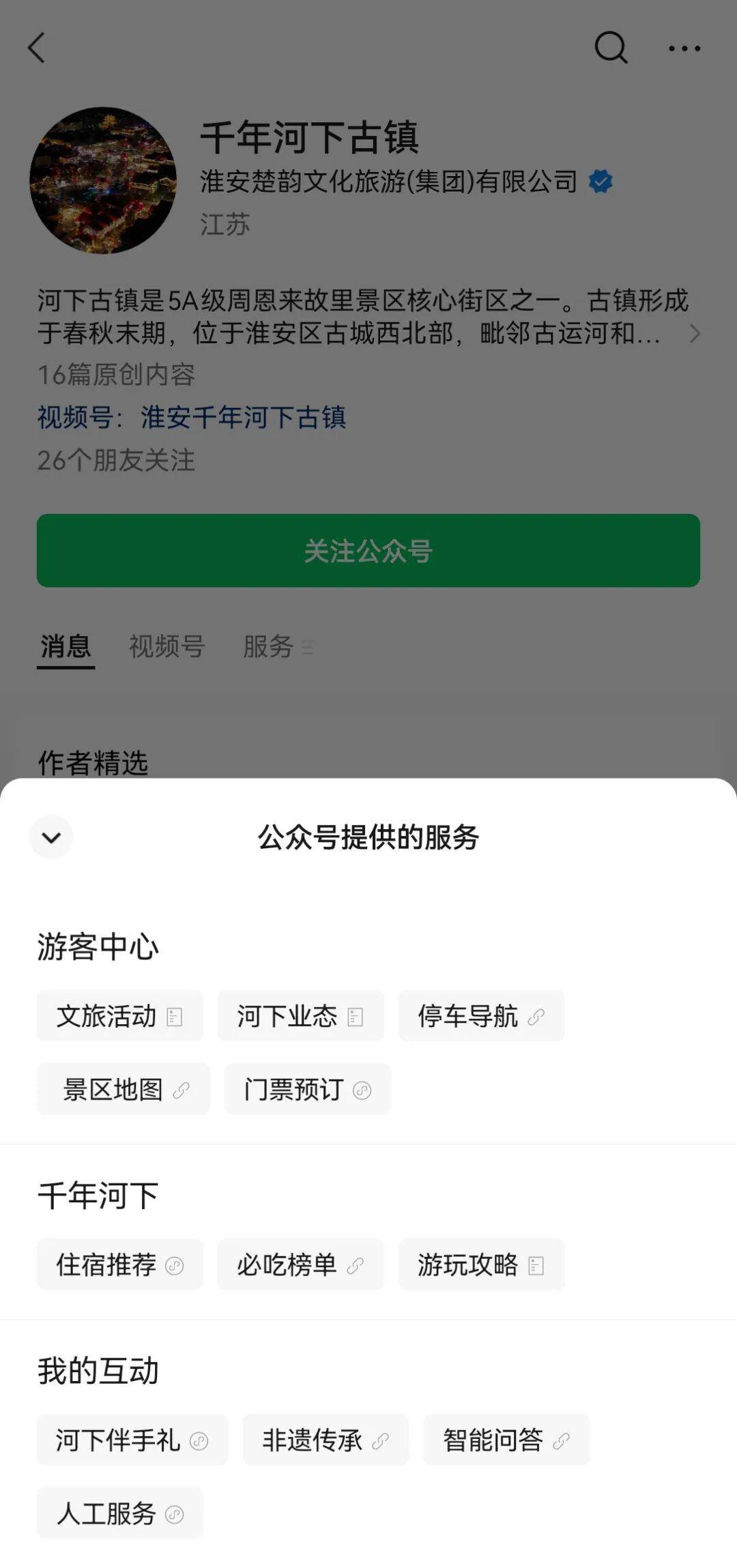Open the 河下业态 service

(300, 1016)
